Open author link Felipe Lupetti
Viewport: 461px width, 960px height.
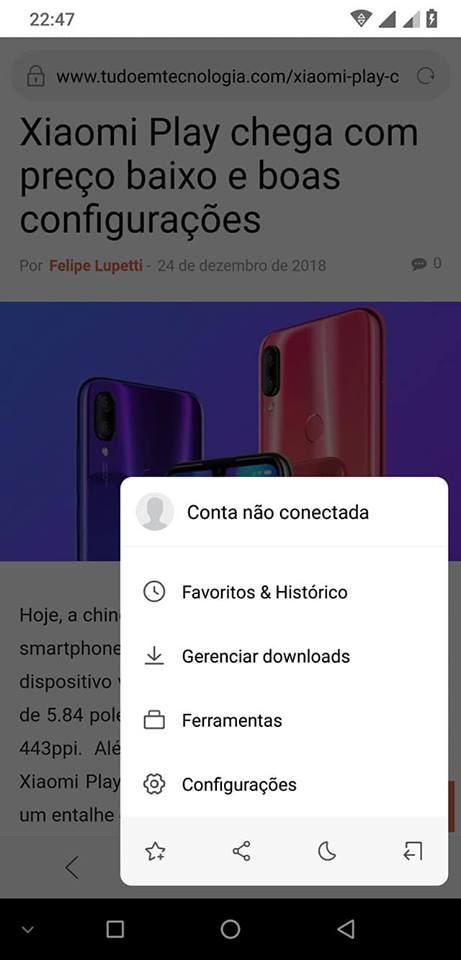coord(96,266)
